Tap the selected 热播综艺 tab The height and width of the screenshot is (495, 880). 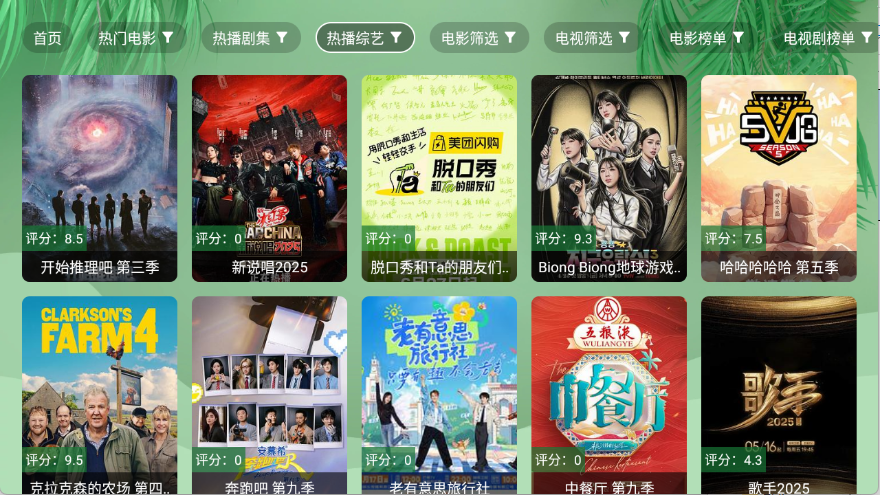[x=365, y=38]
